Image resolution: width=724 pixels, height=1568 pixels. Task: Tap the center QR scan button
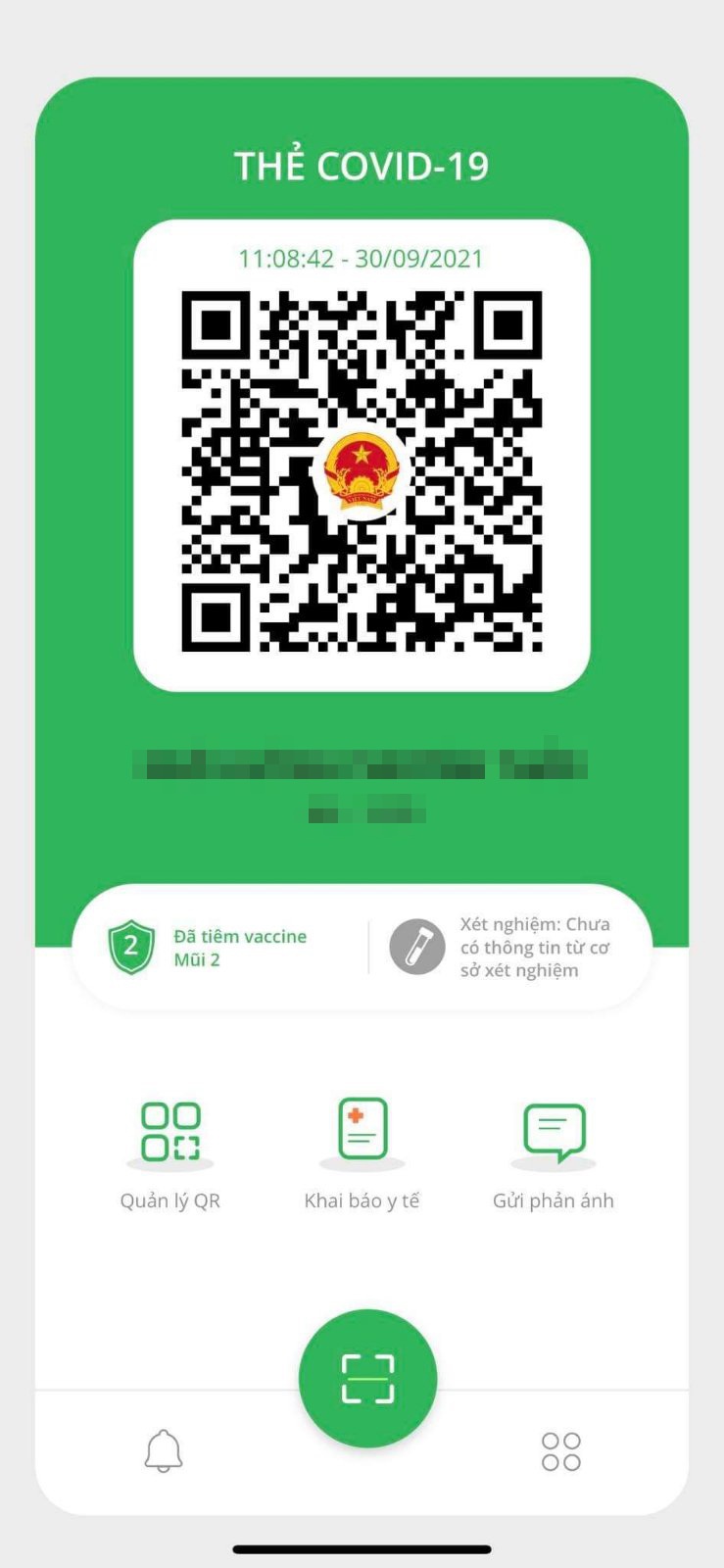coord(367,1378)
